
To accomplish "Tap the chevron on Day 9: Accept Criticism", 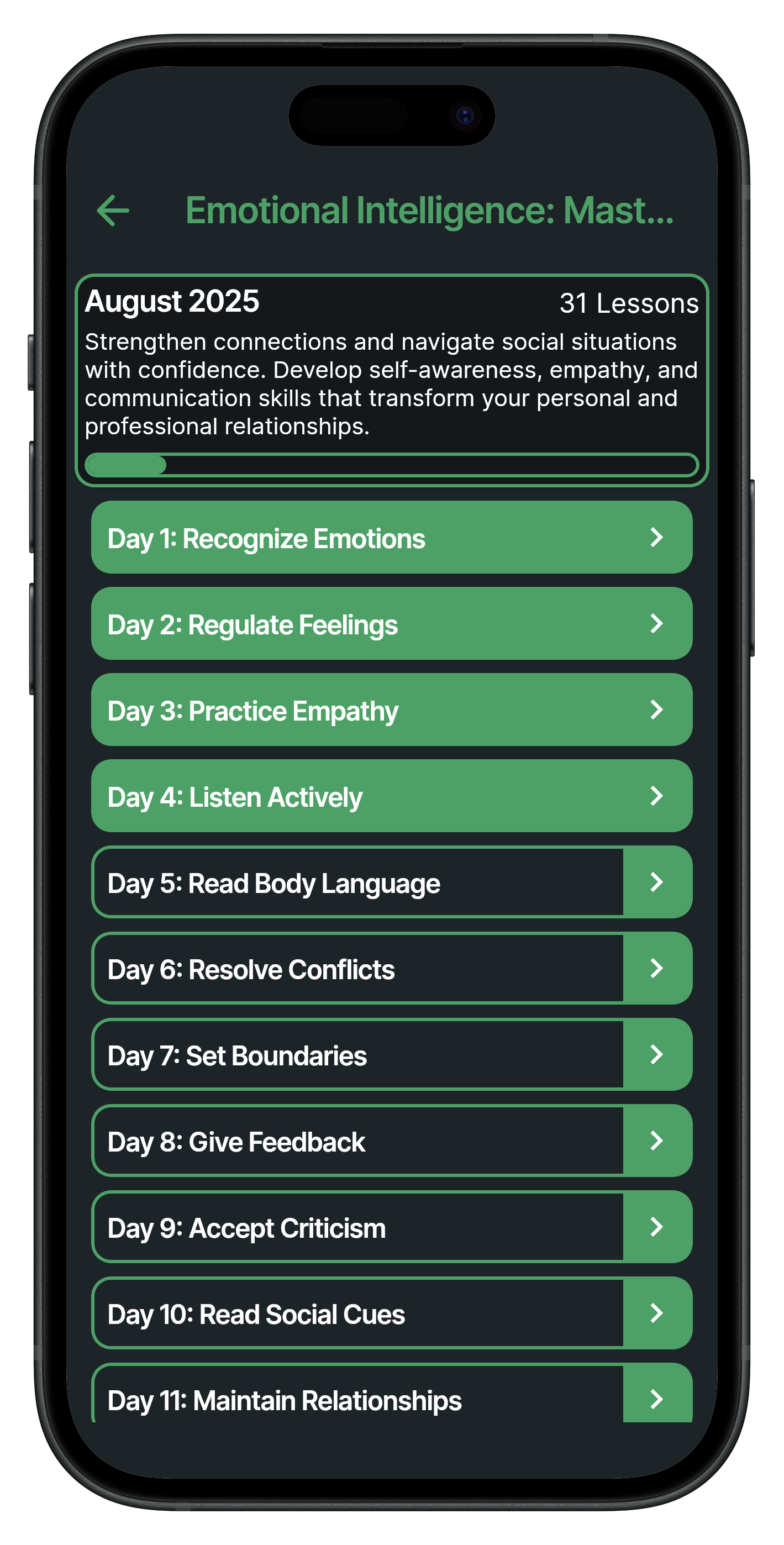I will click(656, 1228).
